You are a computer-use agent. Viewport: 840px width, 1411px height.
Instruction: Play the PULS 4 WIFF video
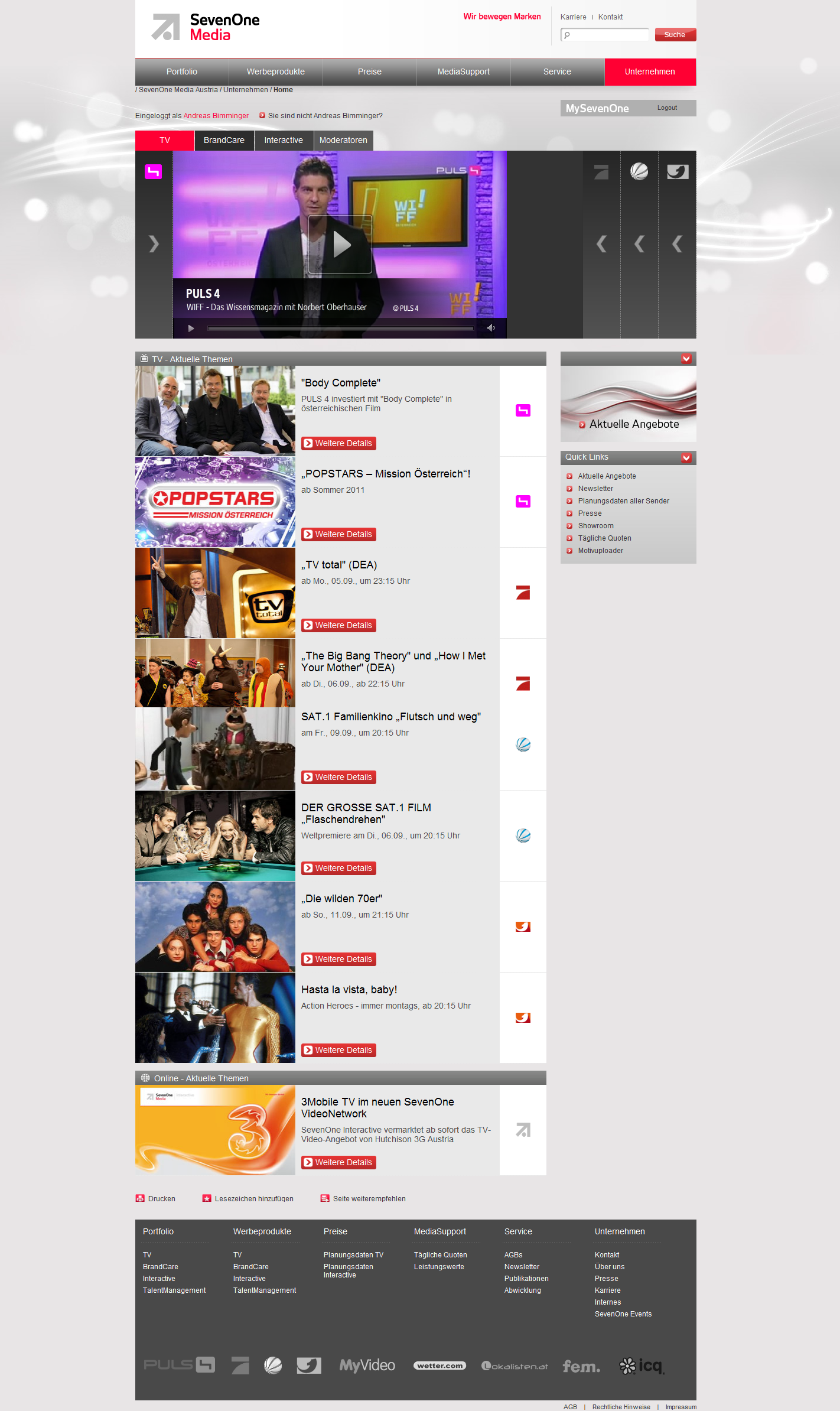tap(340, 244)
